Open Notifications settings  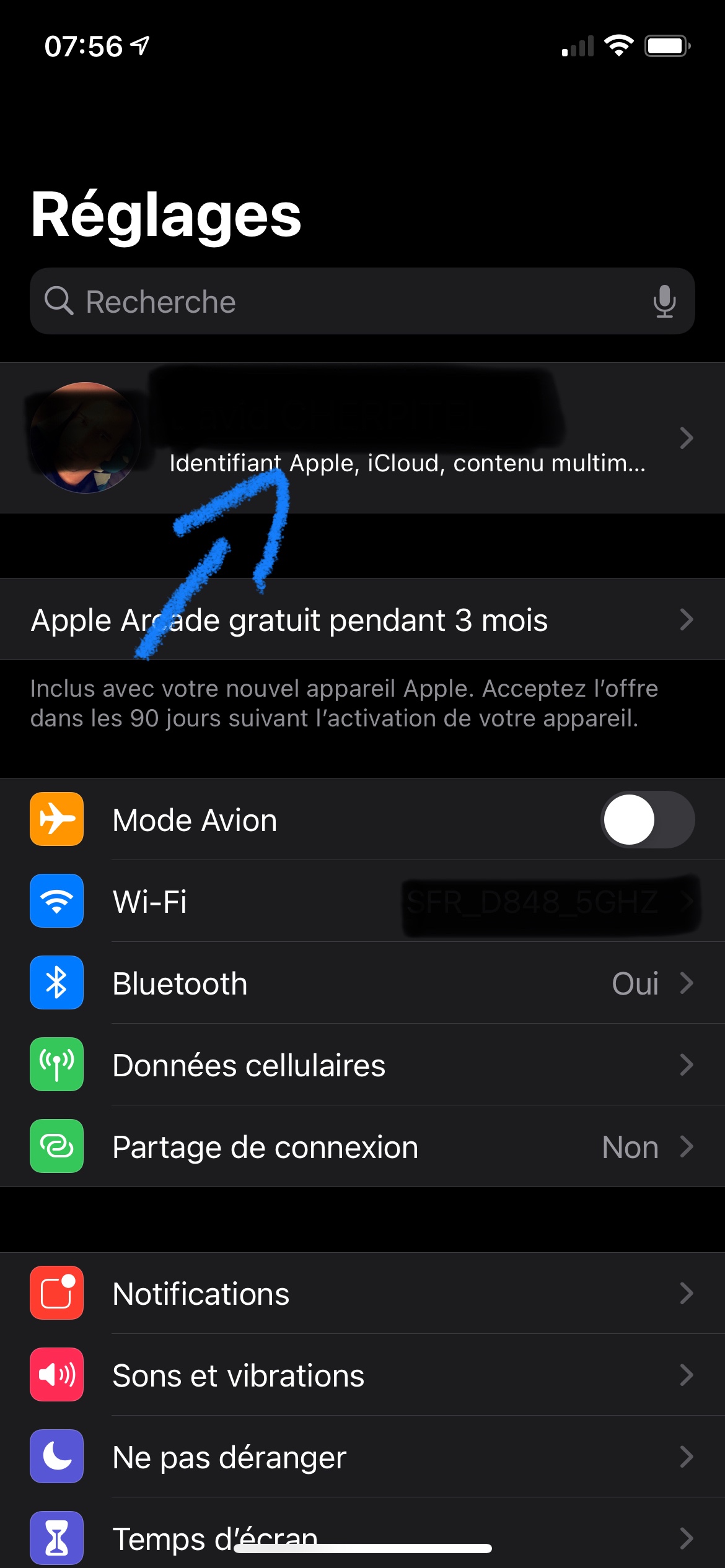[x=362, y=1293]
